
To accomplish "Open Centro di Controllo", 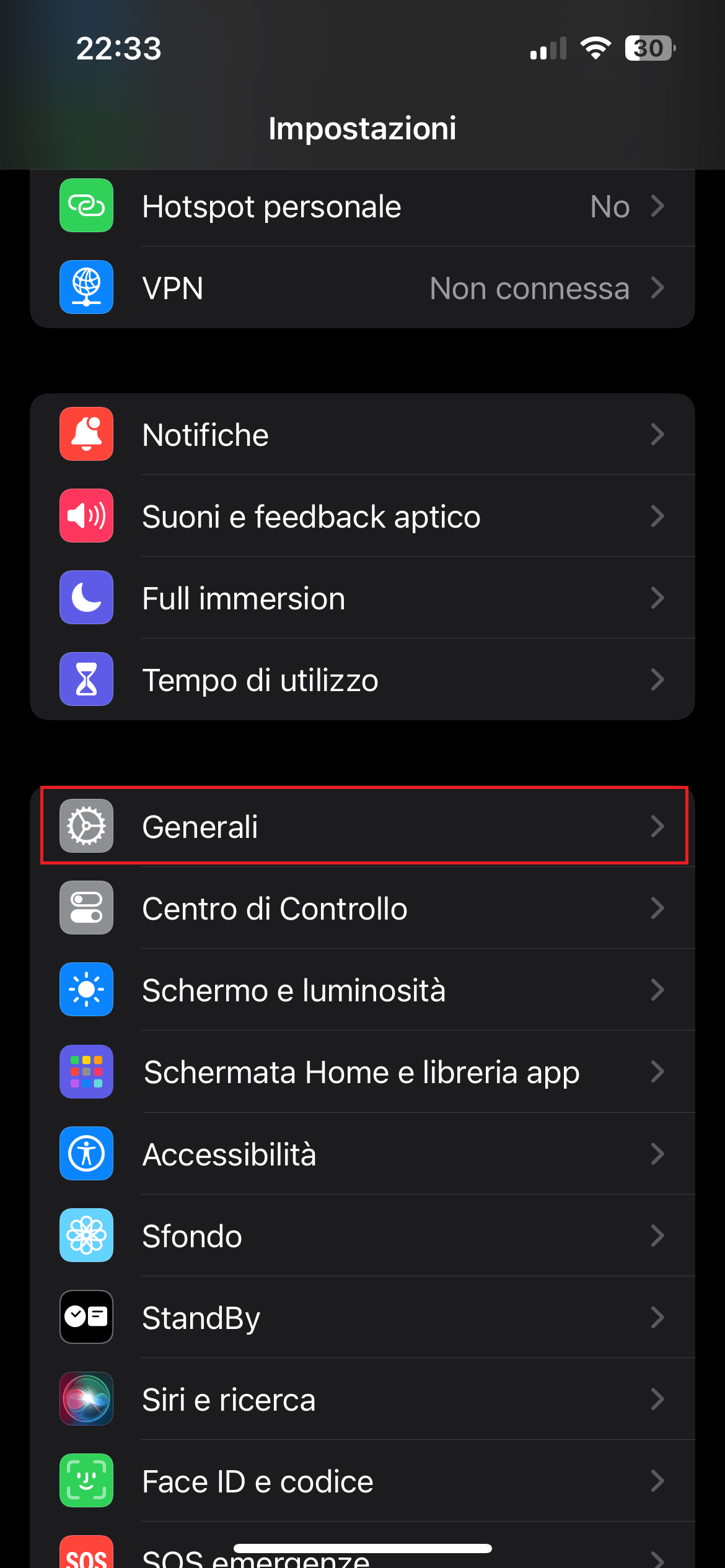I will pyautogui.click(x=362, y=908).
